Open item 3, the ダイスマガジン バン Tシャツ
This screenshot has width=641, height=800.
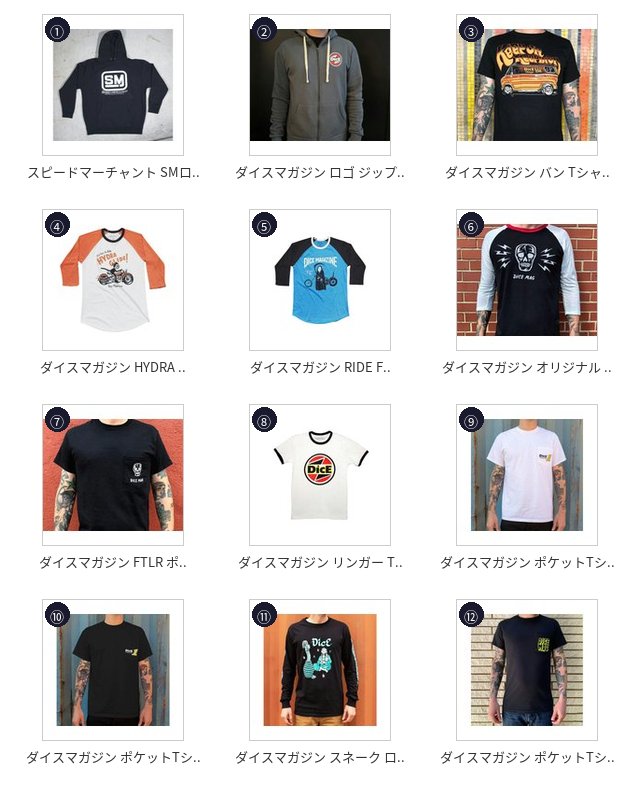527,85
